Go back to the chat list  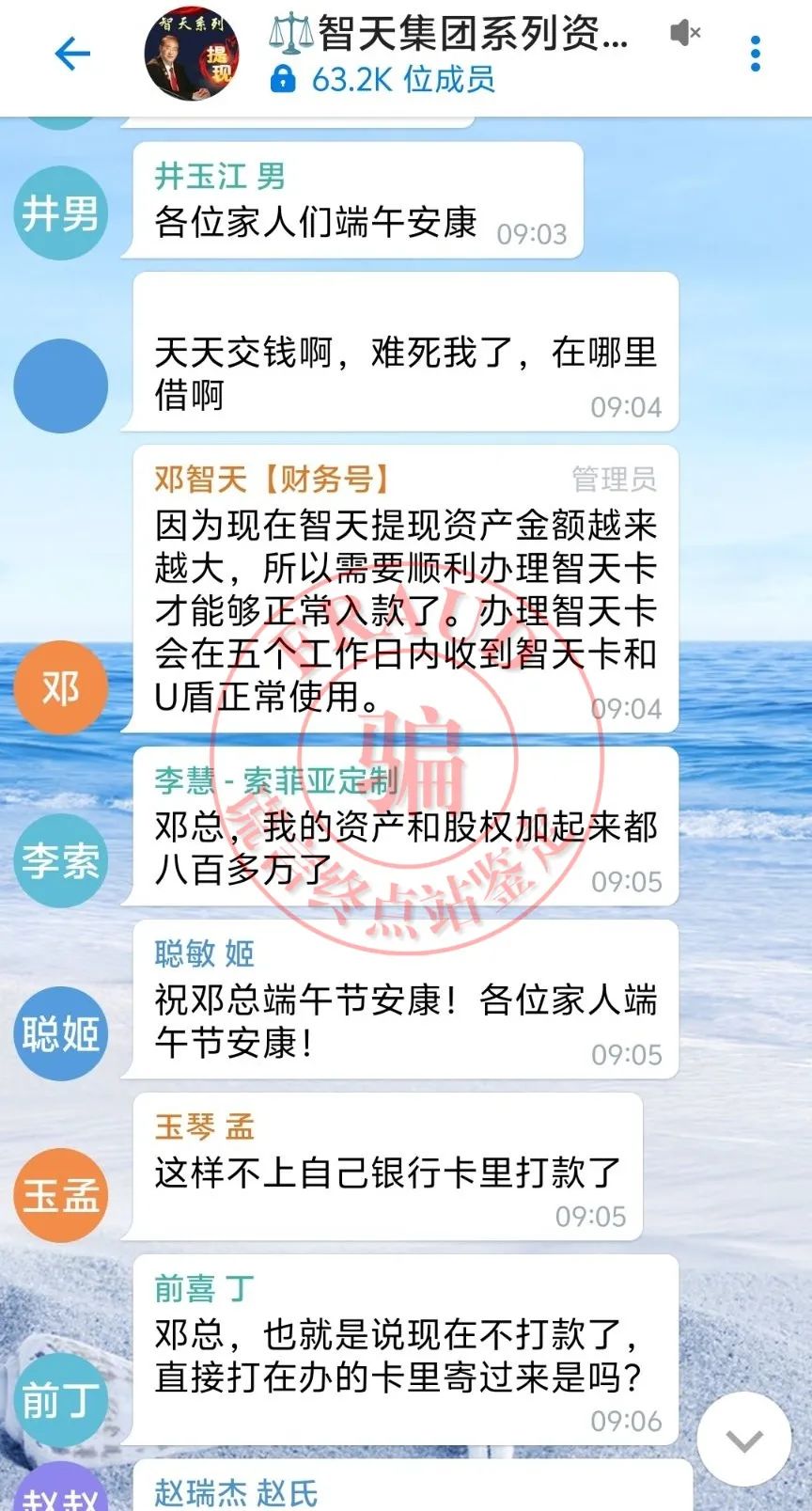(x=72, y=54)
